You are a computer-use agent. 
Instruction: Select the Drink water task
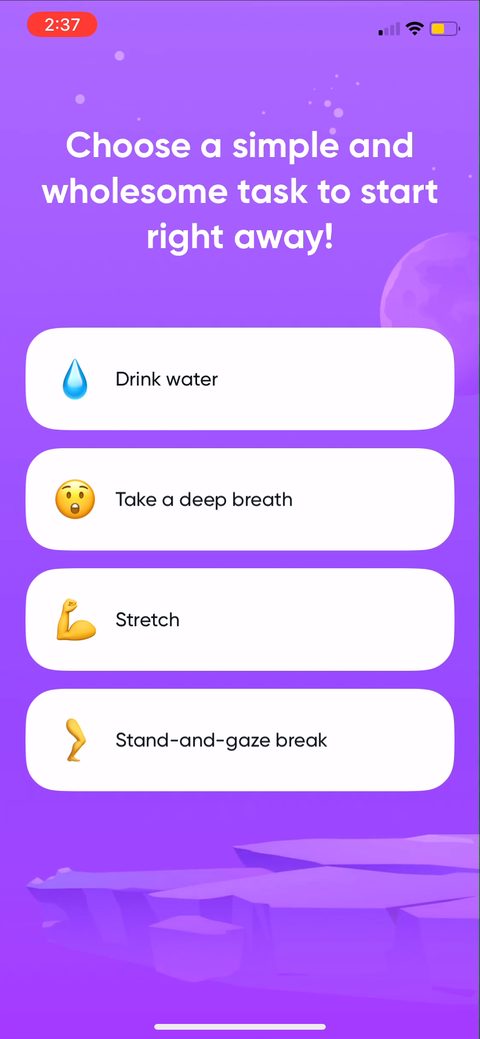coord(240,379)
